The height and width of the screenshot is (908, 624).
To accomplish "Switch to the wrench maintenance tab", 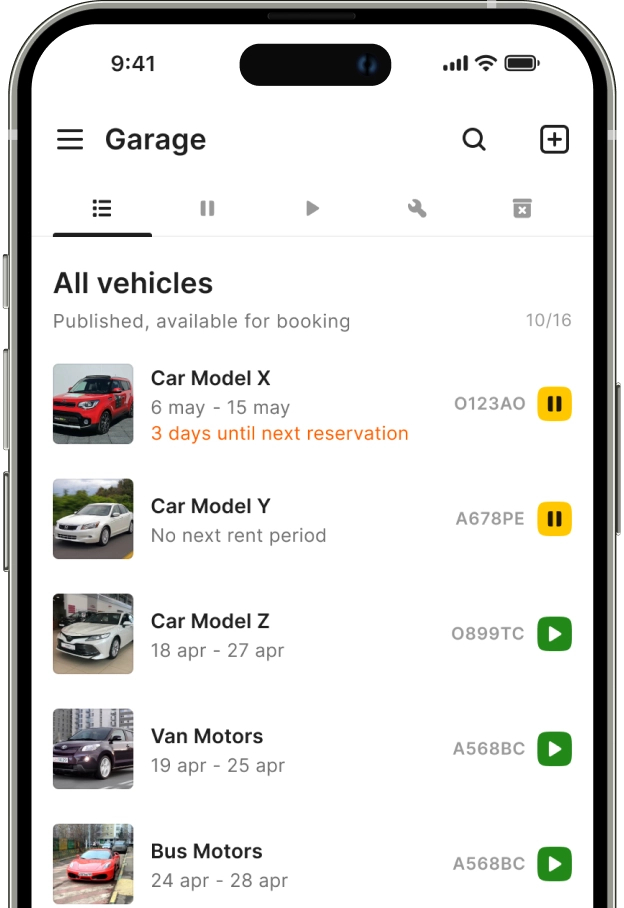I will tap(417, 208).
